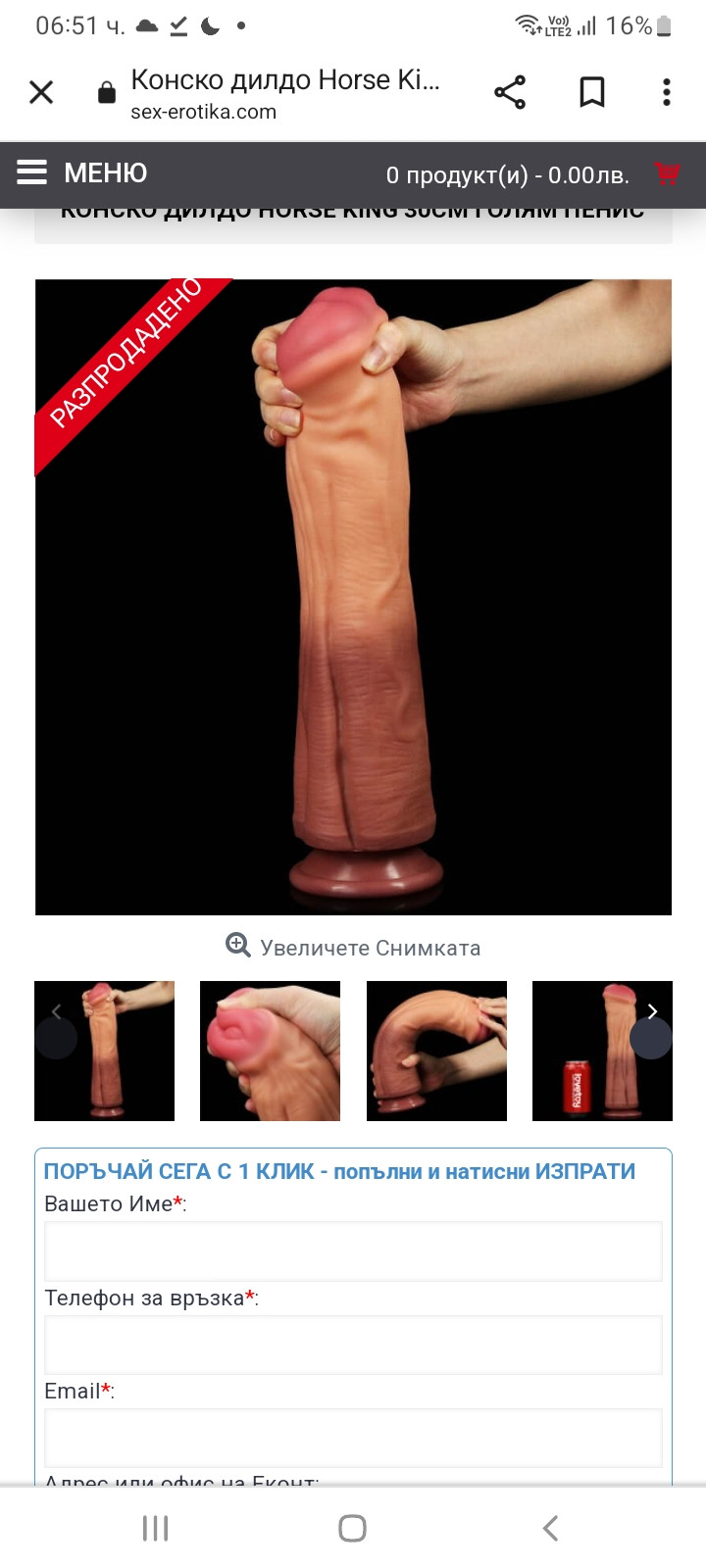Share this page link
The image size is (706, 1568).
pos(510,92)
